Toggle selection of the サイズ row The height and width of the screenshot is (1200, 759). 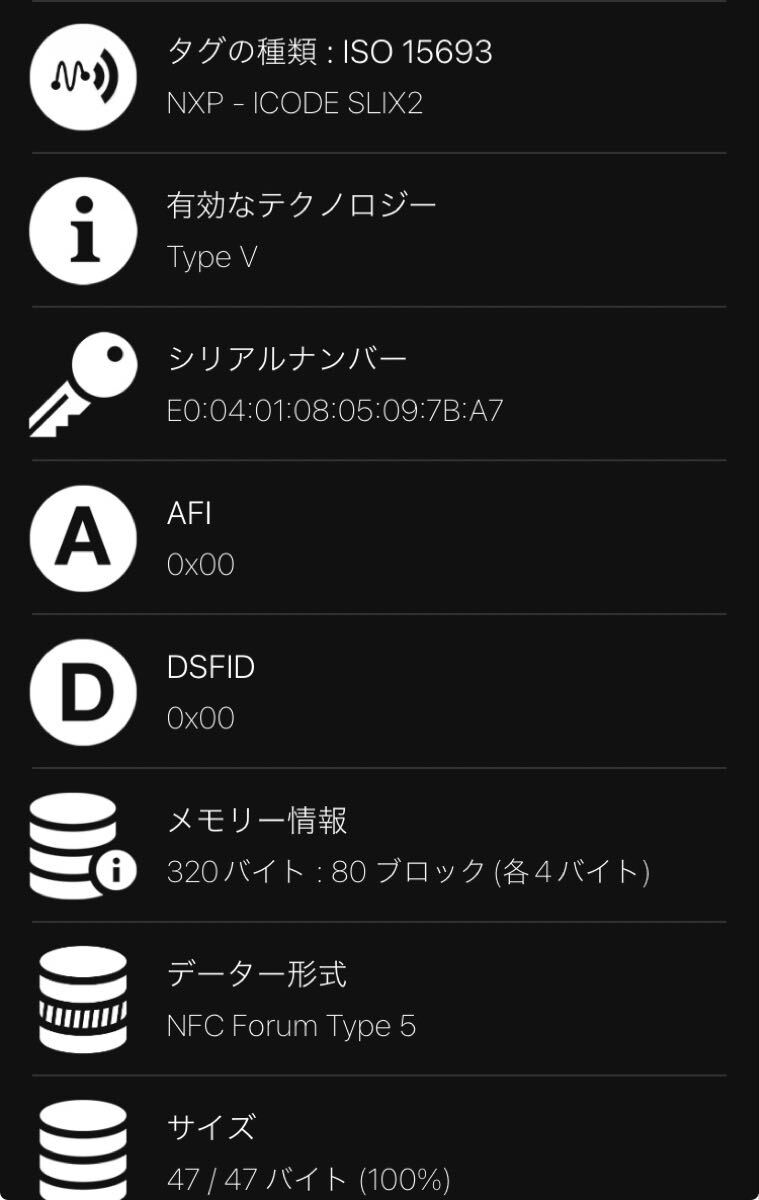click(210, 1127)
